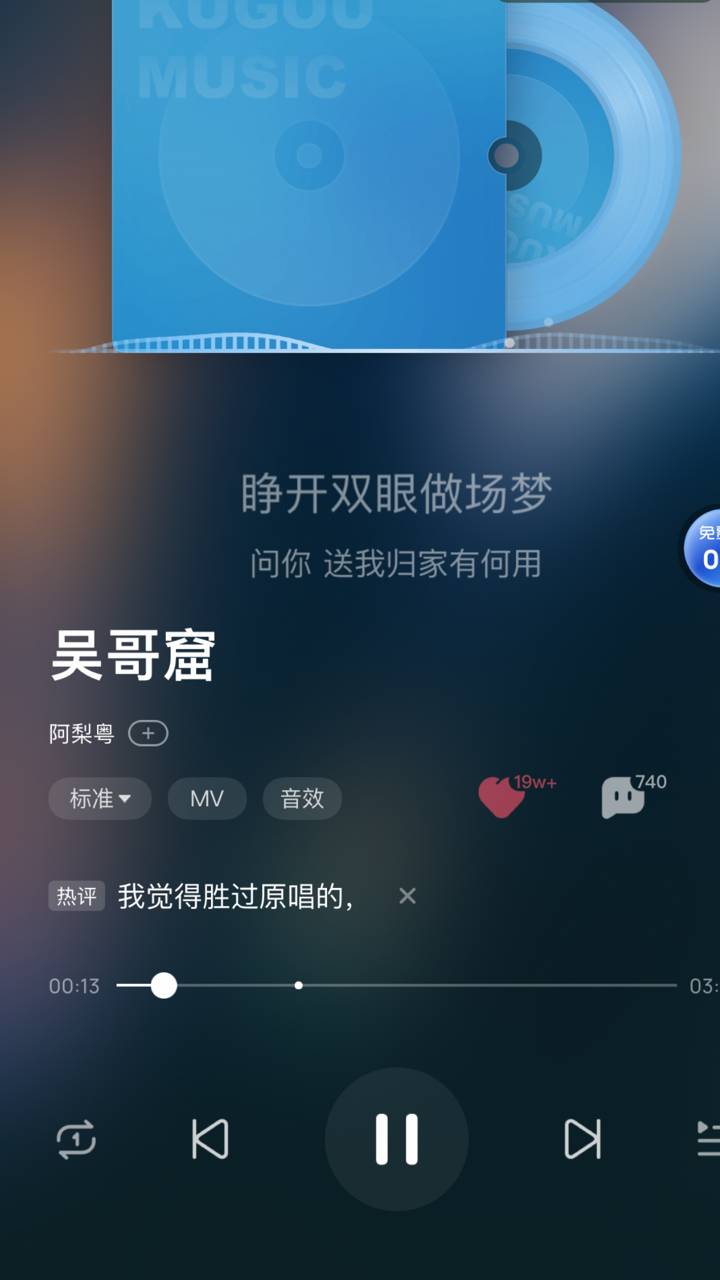Viewport: 720px width, 1280px height.
Task: Open the playlist queue icon
Action: 708,1139
